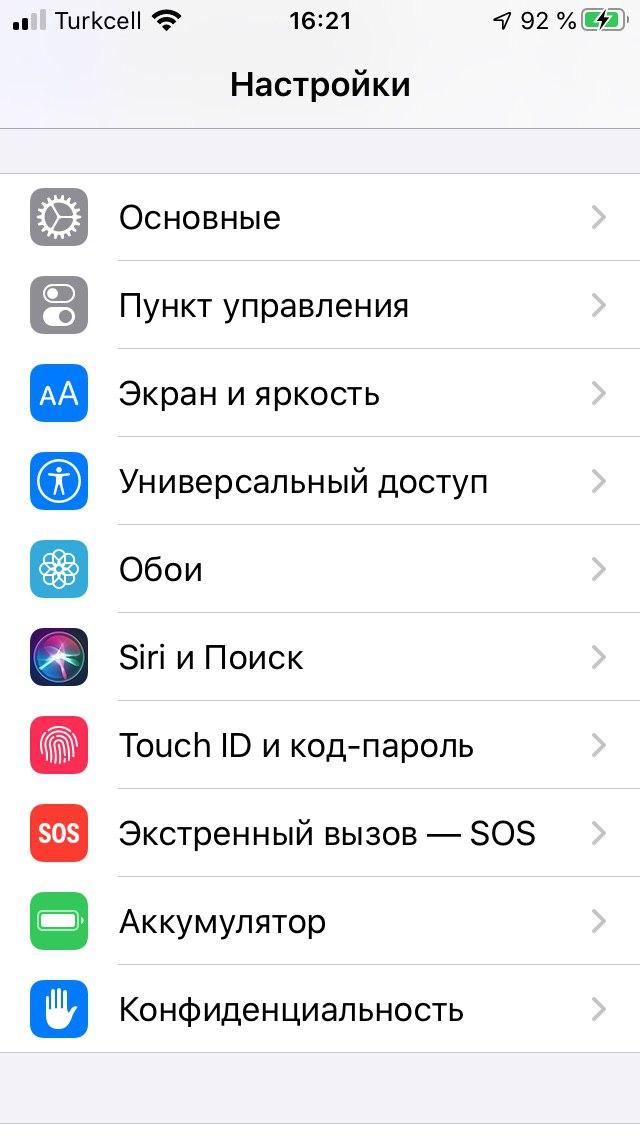The image size is (640, 1136).
Task: Open the Аккумулятор settings
Action: 320,921
